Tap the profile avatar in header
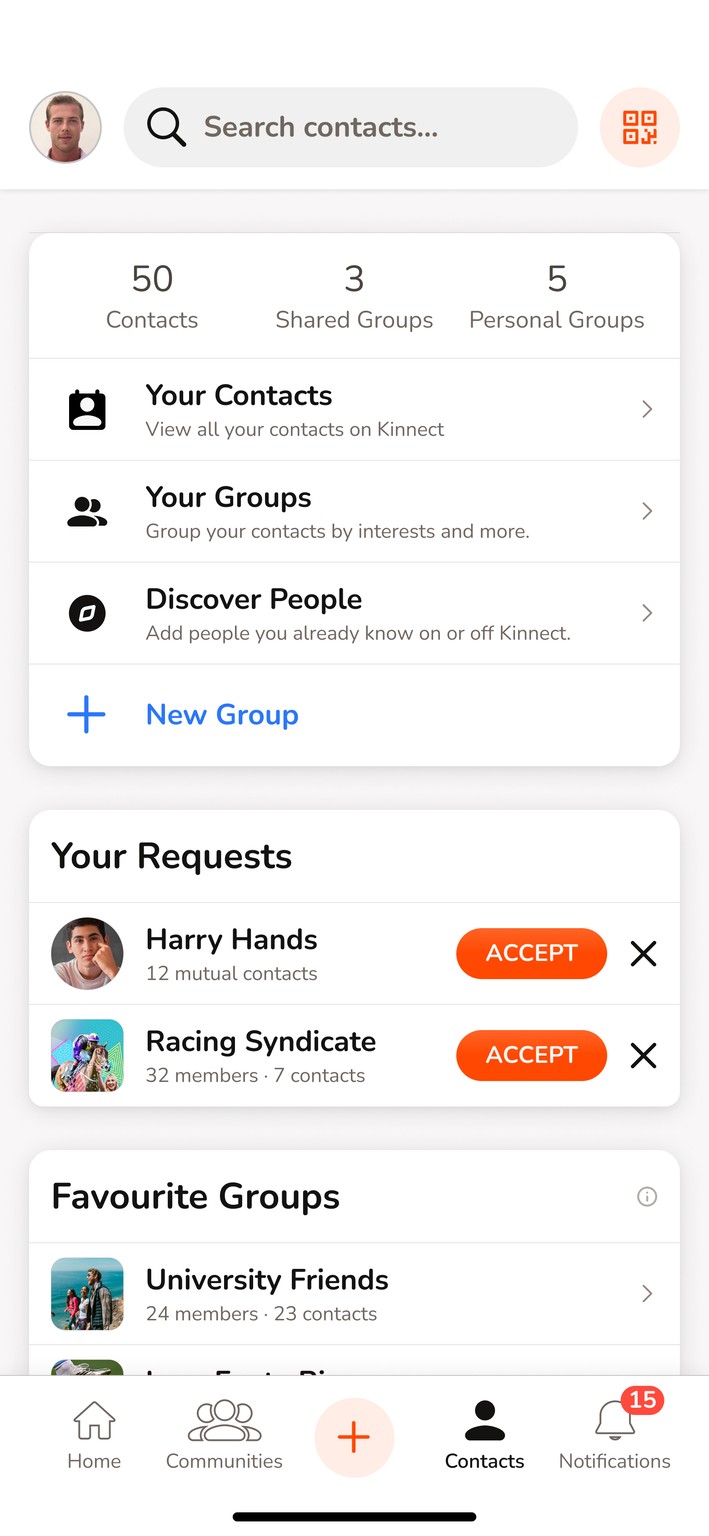Viewport: 709px width, 1536px height. tap(65, 127)
